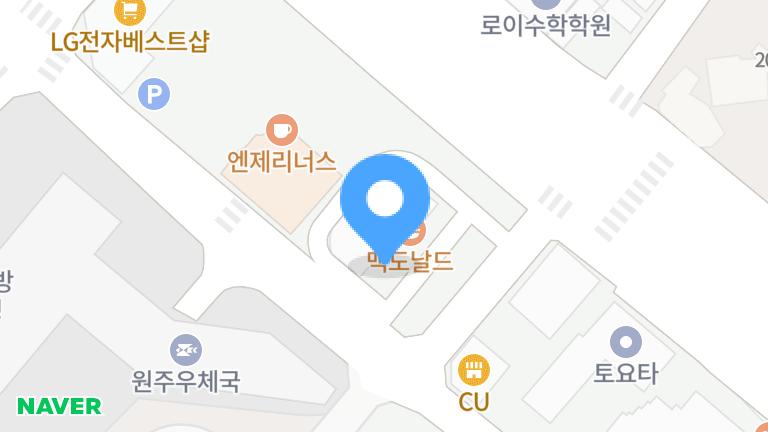This screenshot has width=768, height=432.
Task: Select the 엔제리너스 cafe marker
Action: (282, 129)
